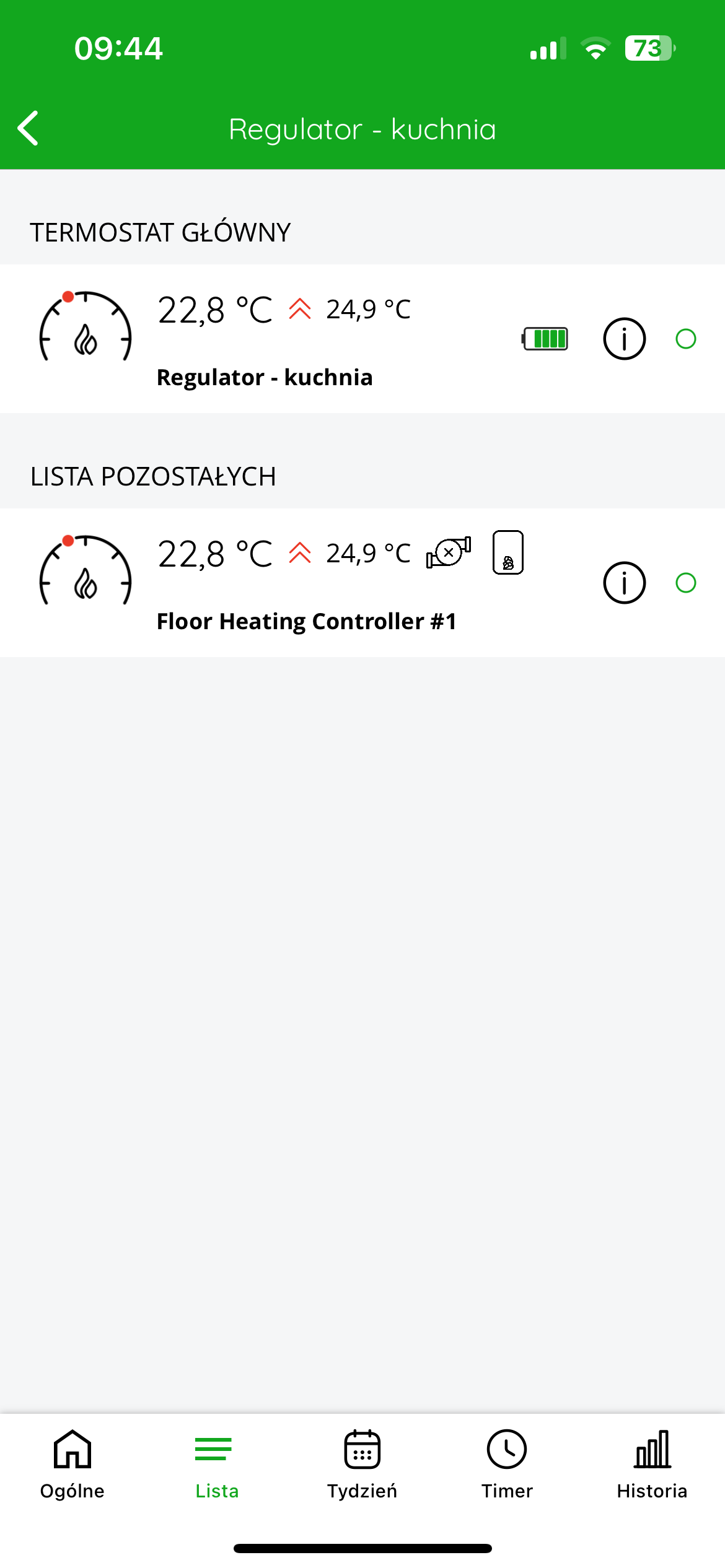Open info for Floor Heating Controller #1
The width and height of the screenshot is (725, 1568).
[624, 583]
